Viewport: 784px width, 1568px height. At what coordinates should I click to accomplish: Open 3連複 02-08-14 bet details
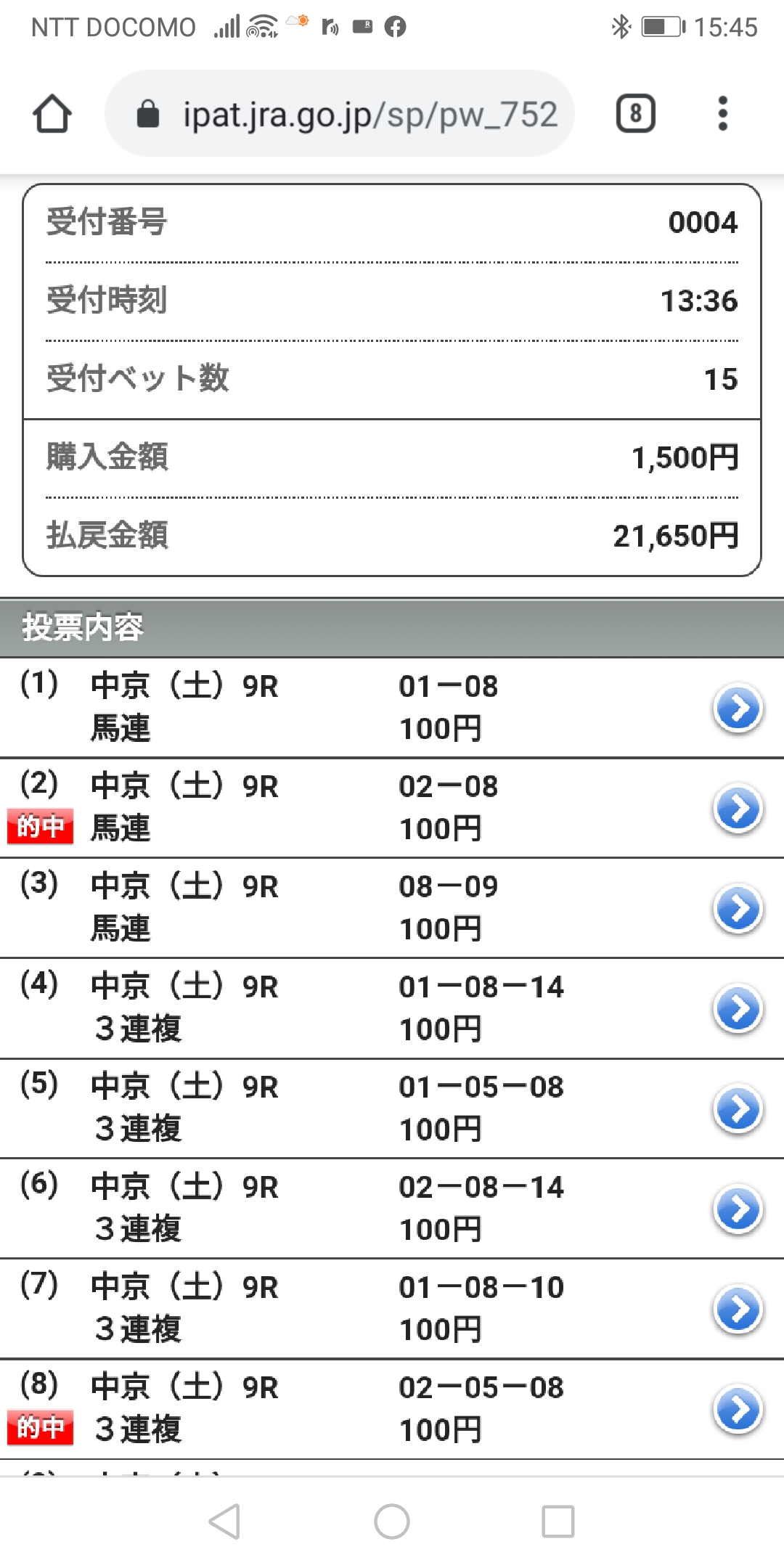(738, 1209)
